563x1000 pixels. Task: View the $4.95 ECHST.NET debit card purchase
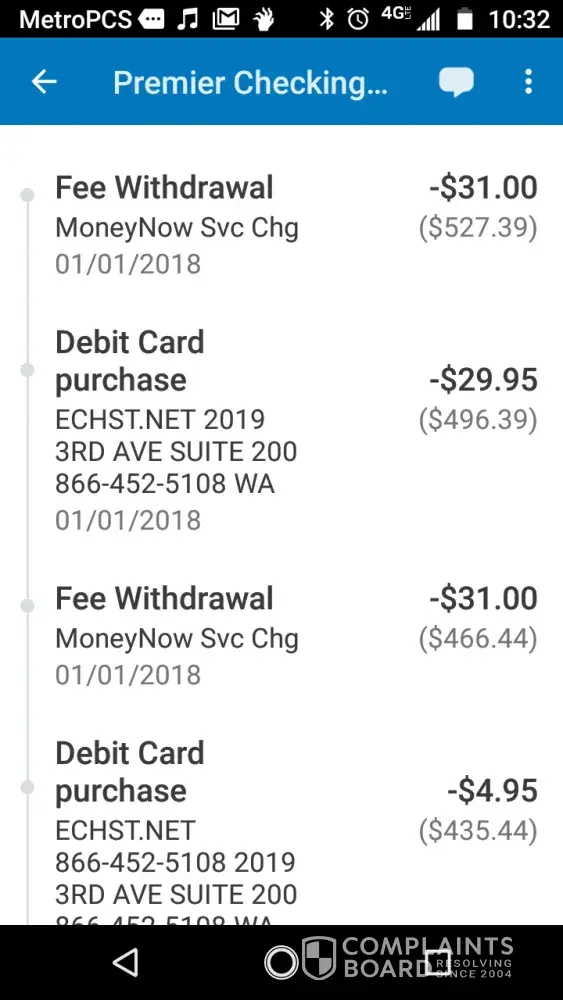(x=281, y=830)
